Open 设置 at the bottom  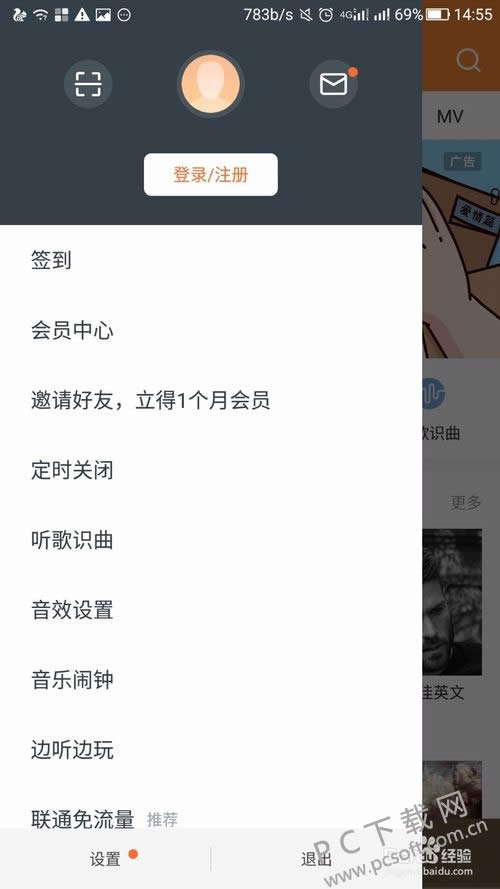coord(105,859)
